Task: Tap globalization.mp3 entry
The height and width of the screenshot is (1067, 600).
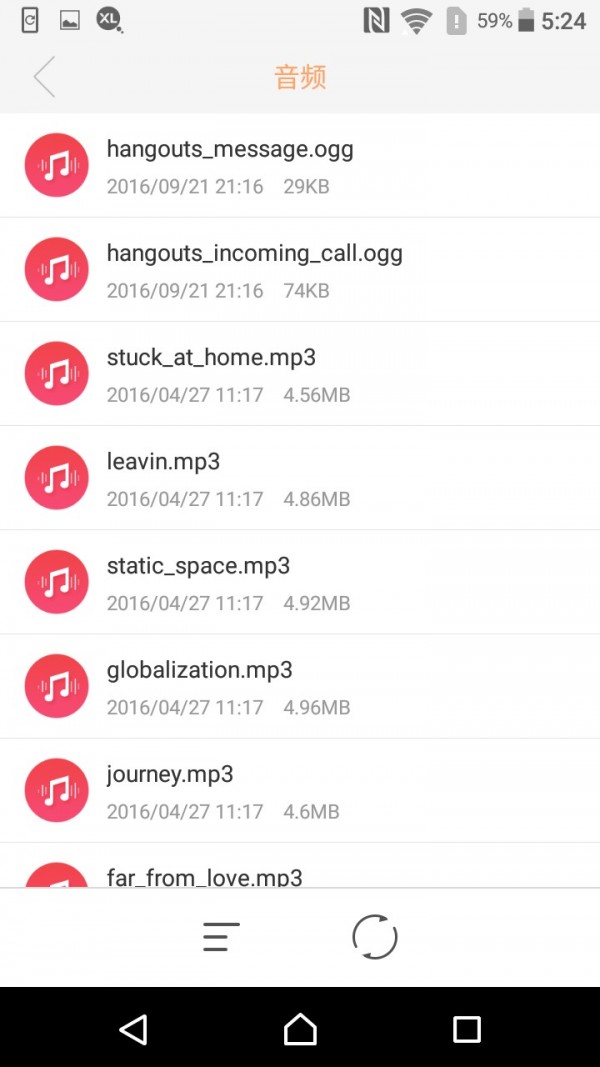Action: (300, 686)
